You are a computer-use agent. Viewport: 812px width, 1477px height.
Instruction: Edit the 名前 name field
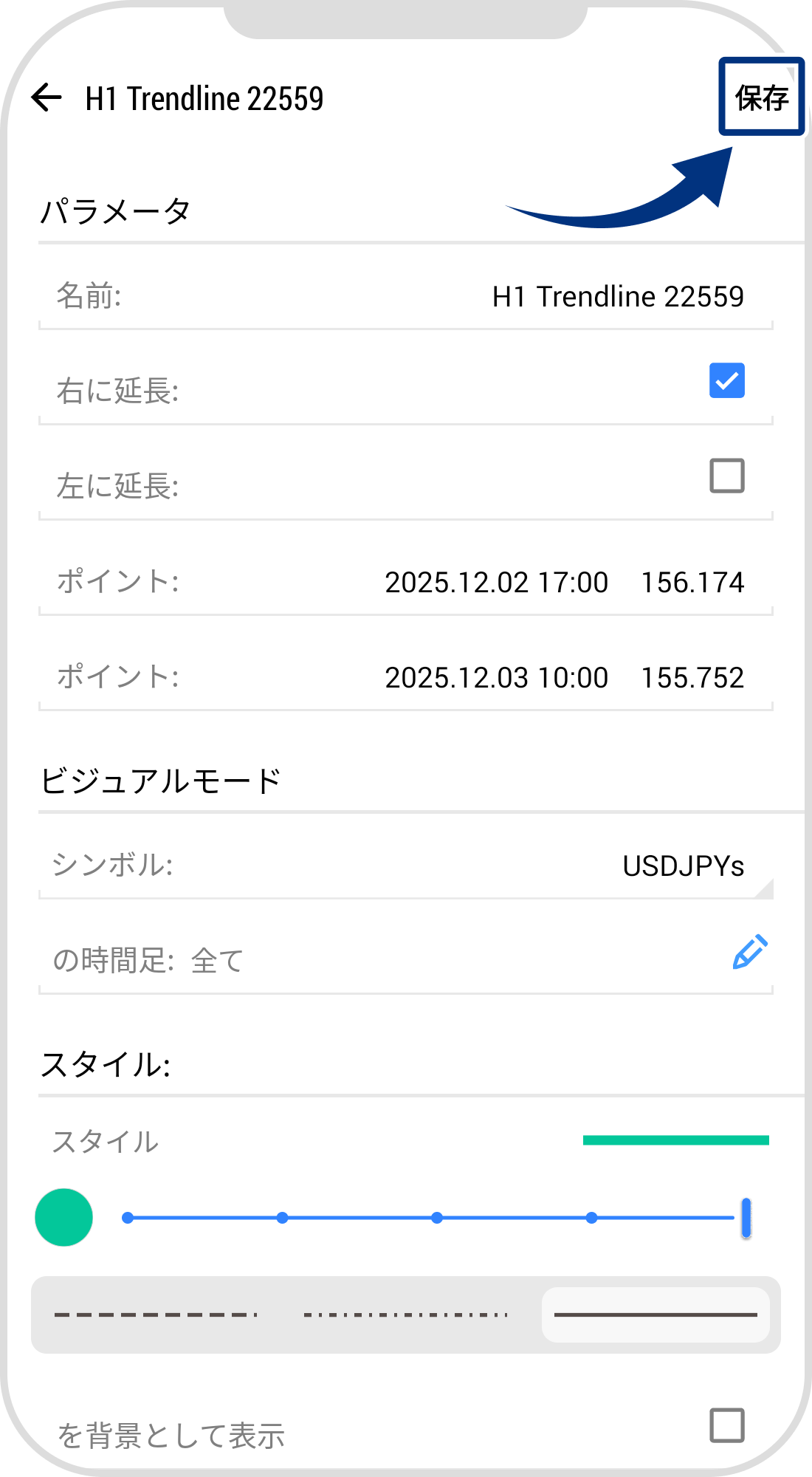pyautogui.click(x=619, y=296)
